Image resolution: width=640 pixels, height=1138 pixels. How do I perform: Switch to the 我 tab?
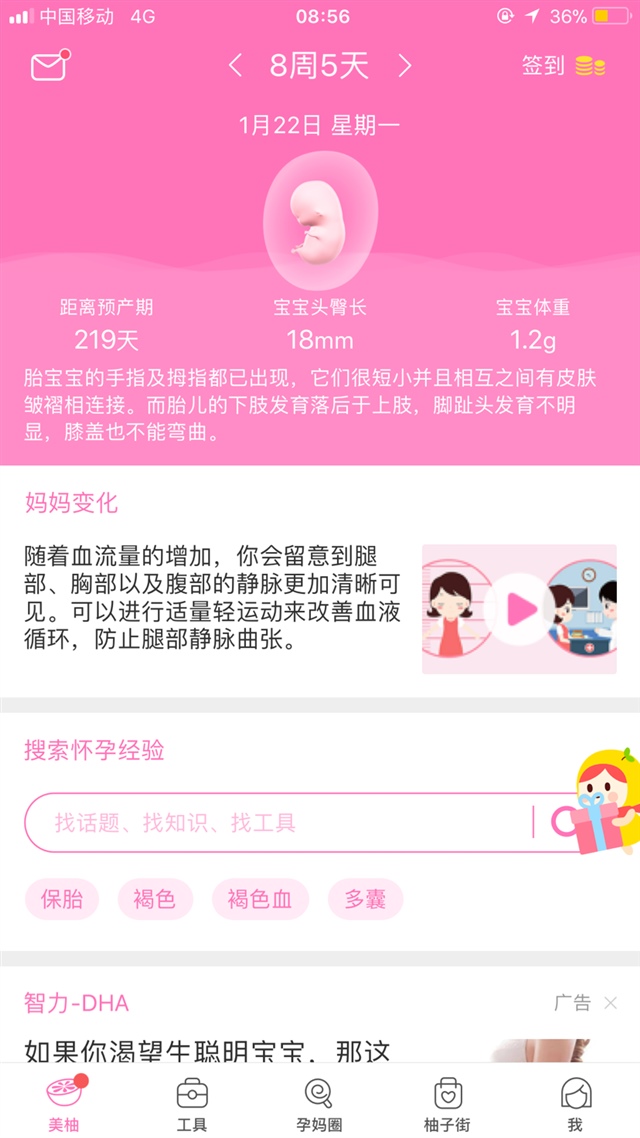pyautogui.click(x=575, y=1101)
